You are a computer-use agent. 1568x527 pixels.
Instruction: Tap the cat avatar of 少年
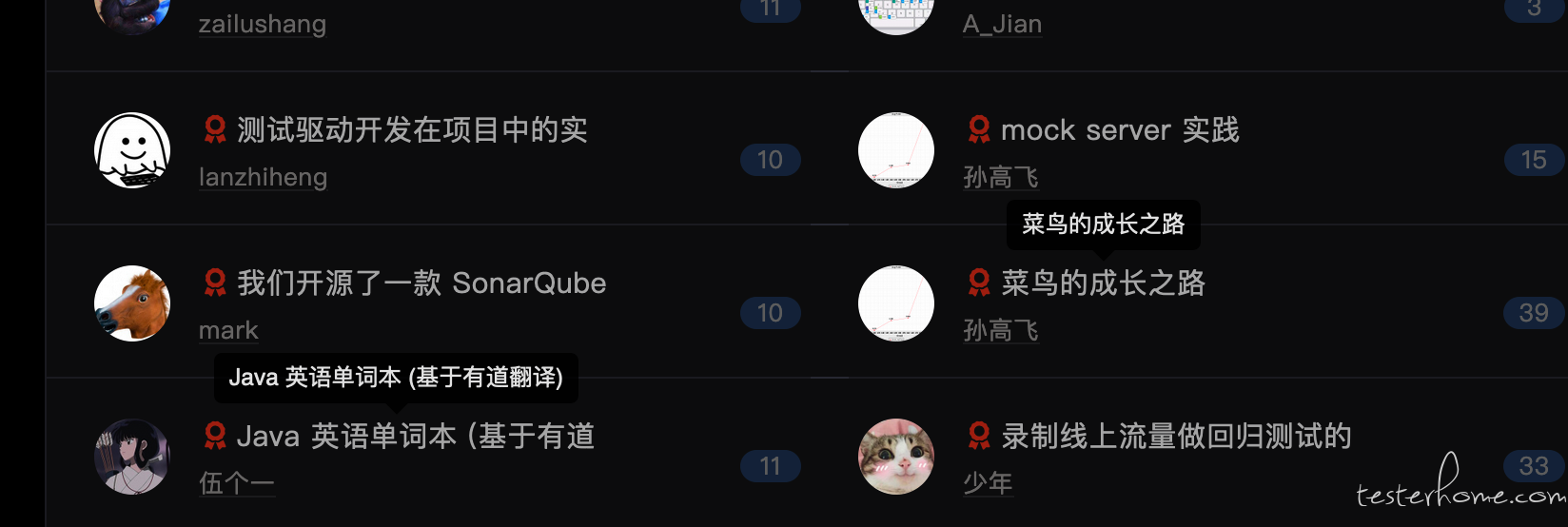896,457
